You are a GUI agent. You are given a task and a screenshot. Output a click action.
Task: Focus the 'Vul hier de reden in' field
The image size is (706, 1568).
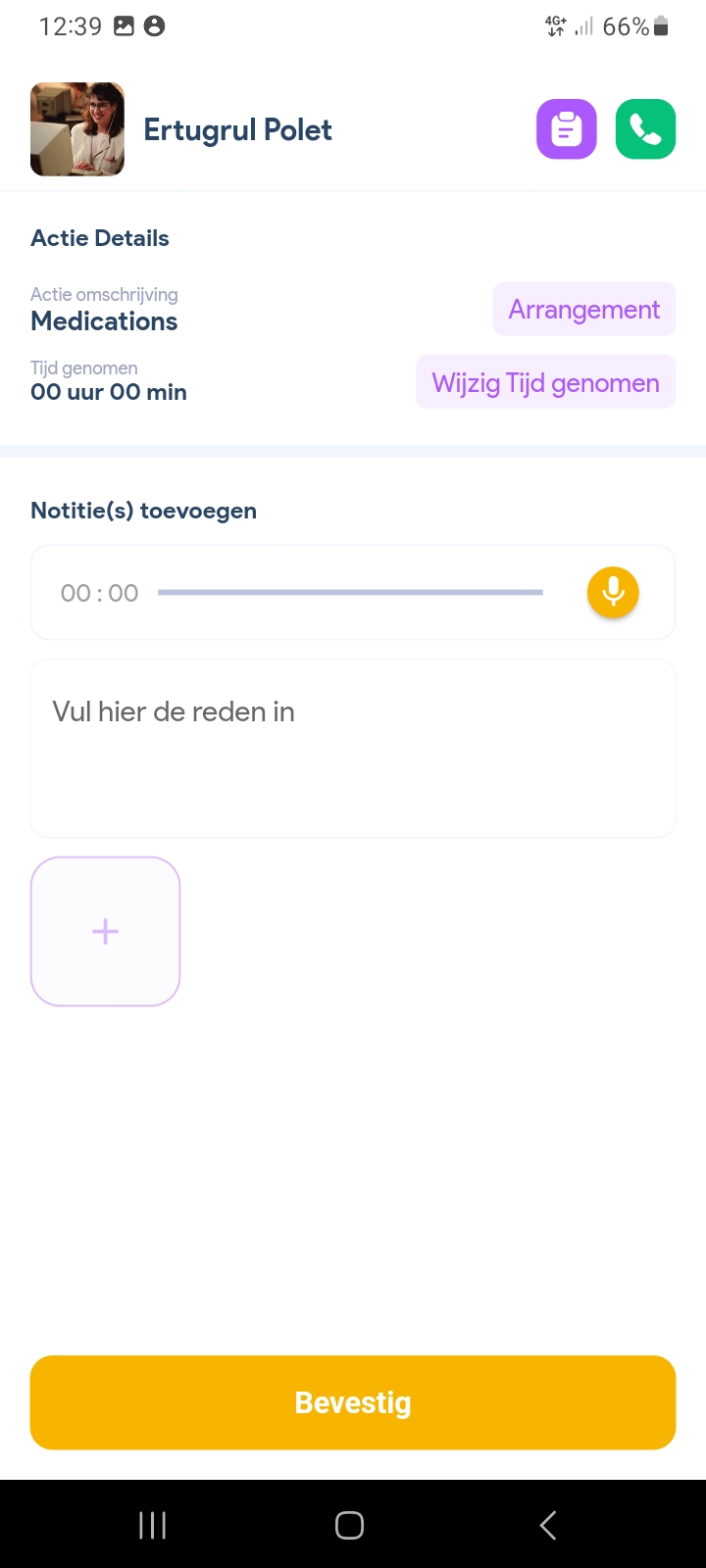[353, 748]
